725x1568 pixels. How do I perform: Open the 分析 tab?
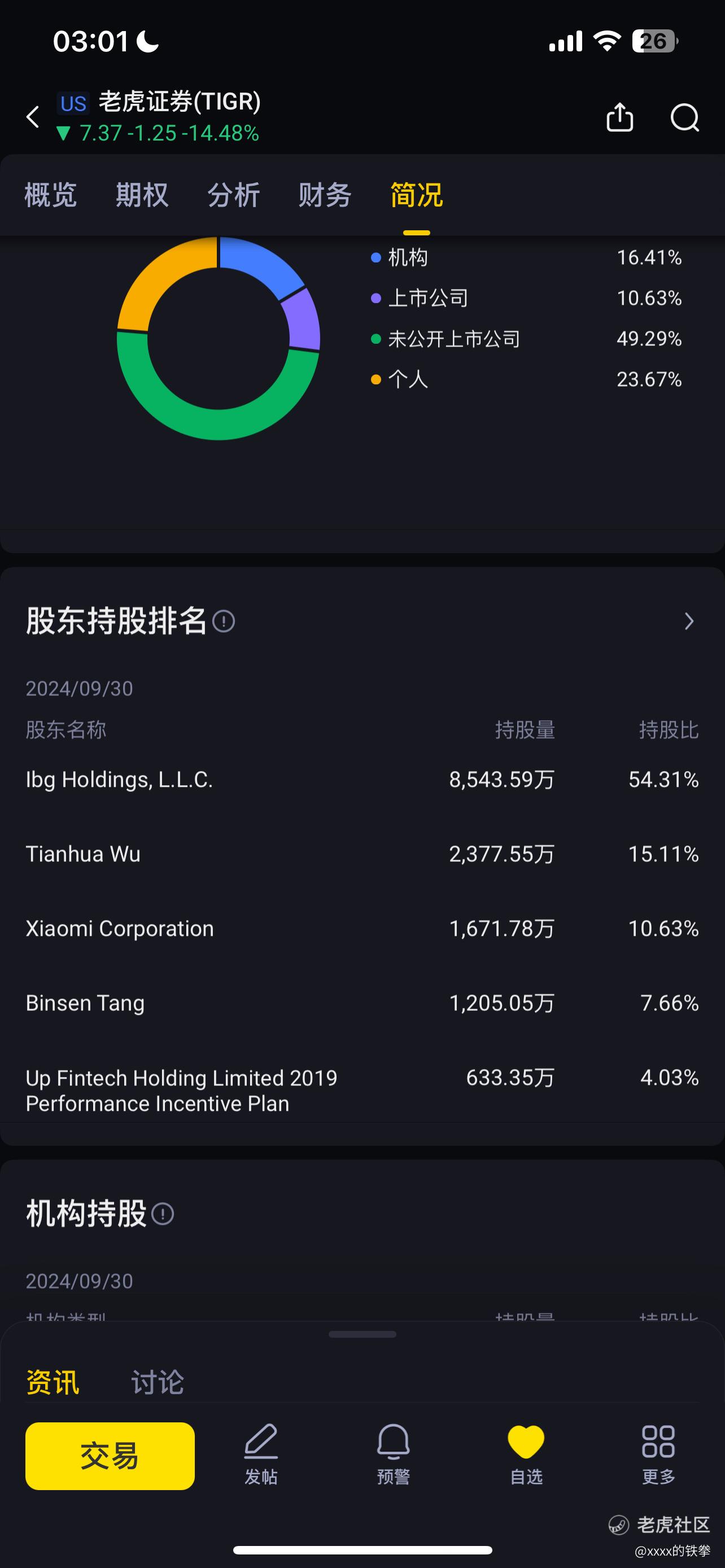(233, 195)
